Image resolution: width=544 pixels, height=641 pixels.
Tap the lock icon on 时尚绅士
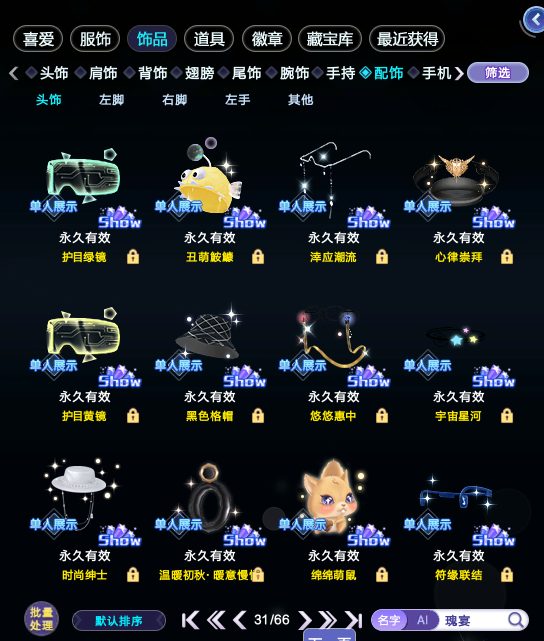[x=133, y=575]
